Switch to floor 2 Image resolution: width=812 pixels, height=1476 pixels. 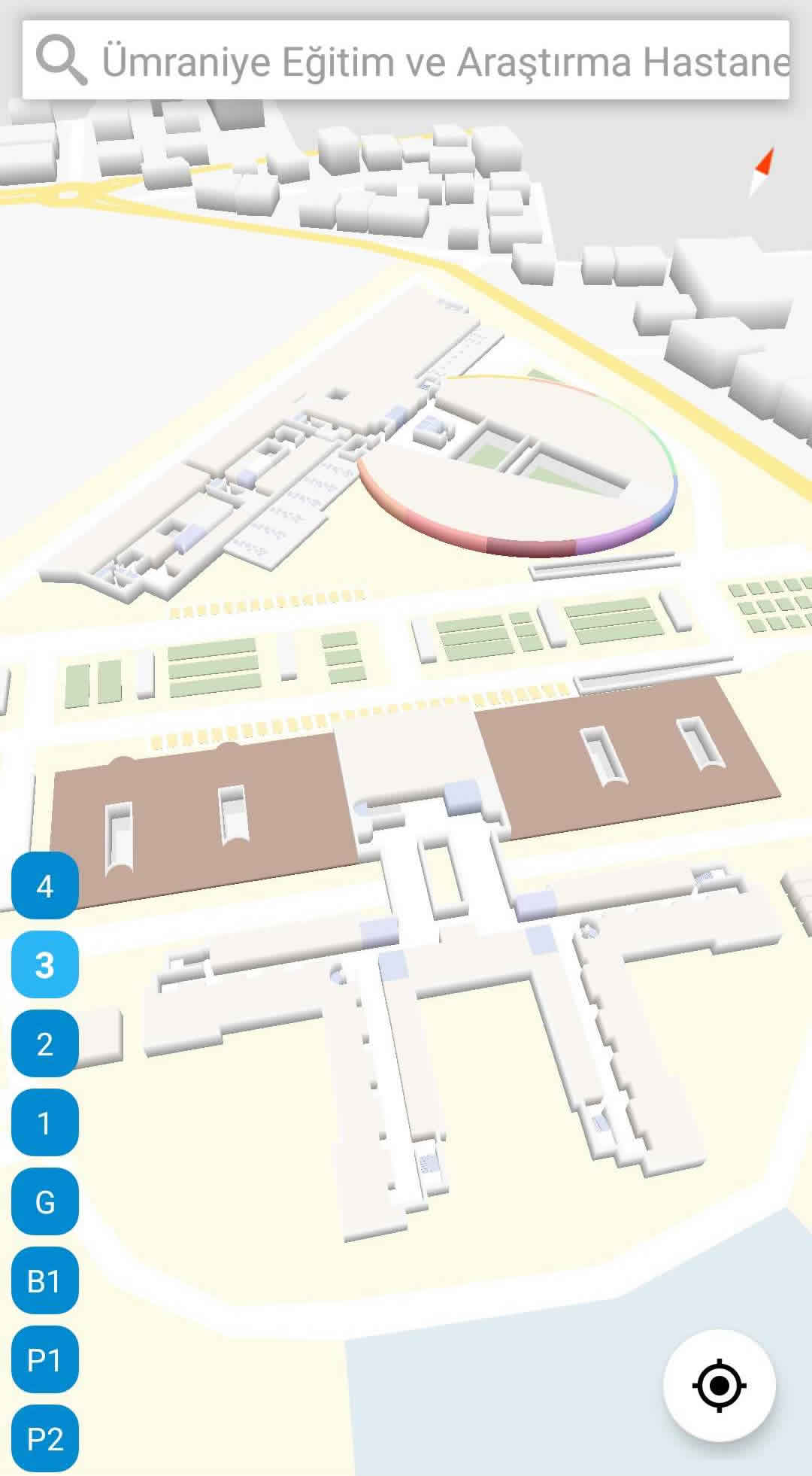45,1043
